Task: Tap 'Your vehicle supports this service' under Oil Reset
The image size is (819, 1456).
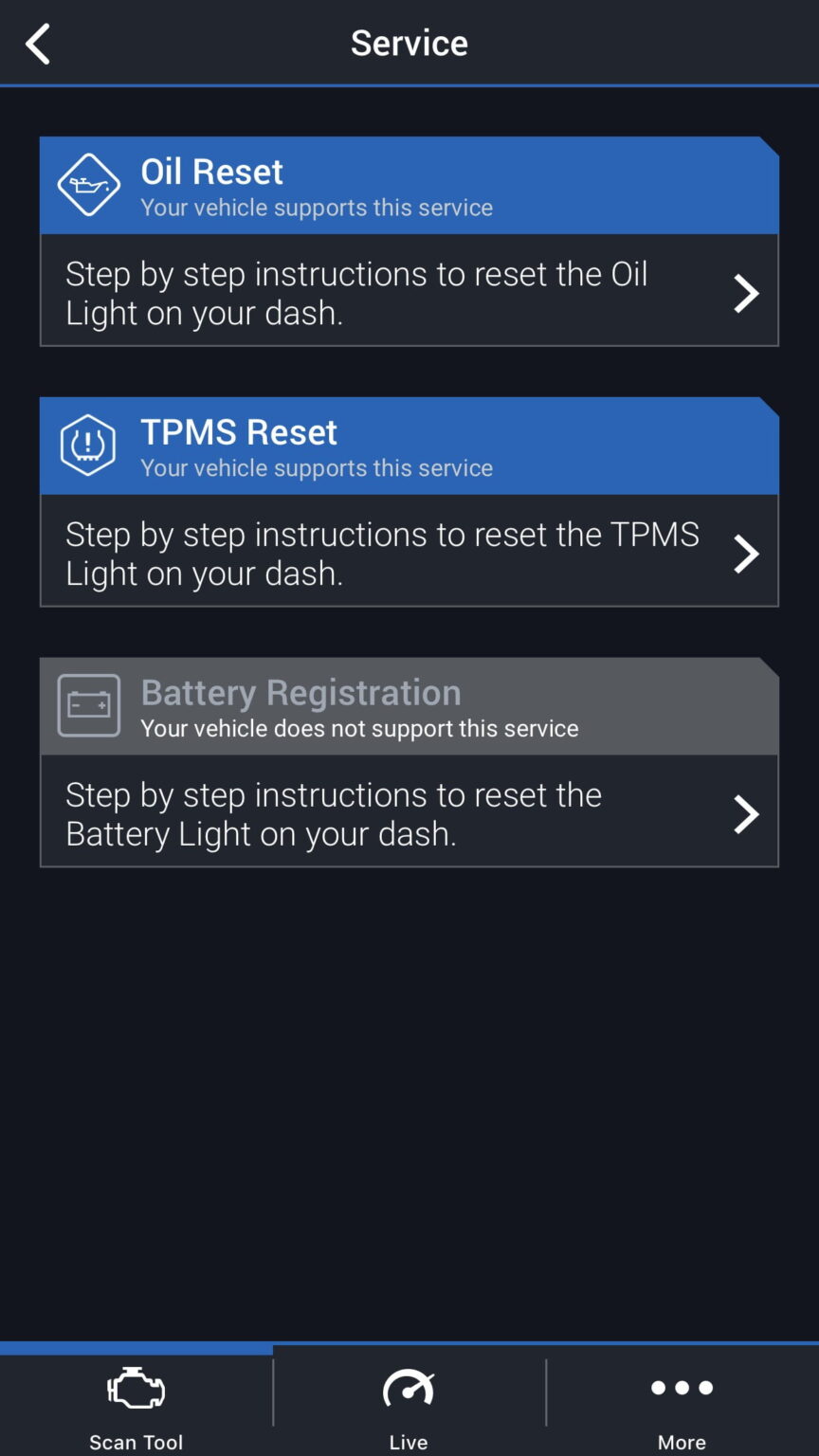Action: coord(317,207)
